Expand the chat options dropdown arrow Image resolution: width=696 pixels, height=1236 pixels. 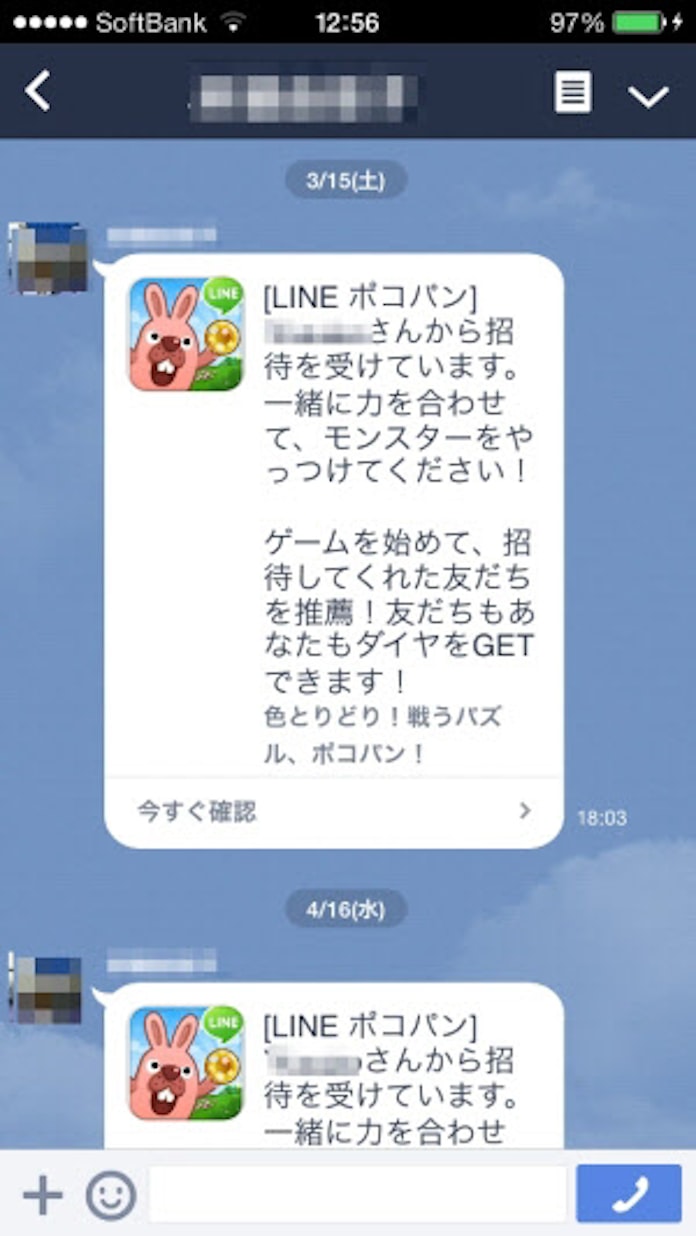(648, 95)
